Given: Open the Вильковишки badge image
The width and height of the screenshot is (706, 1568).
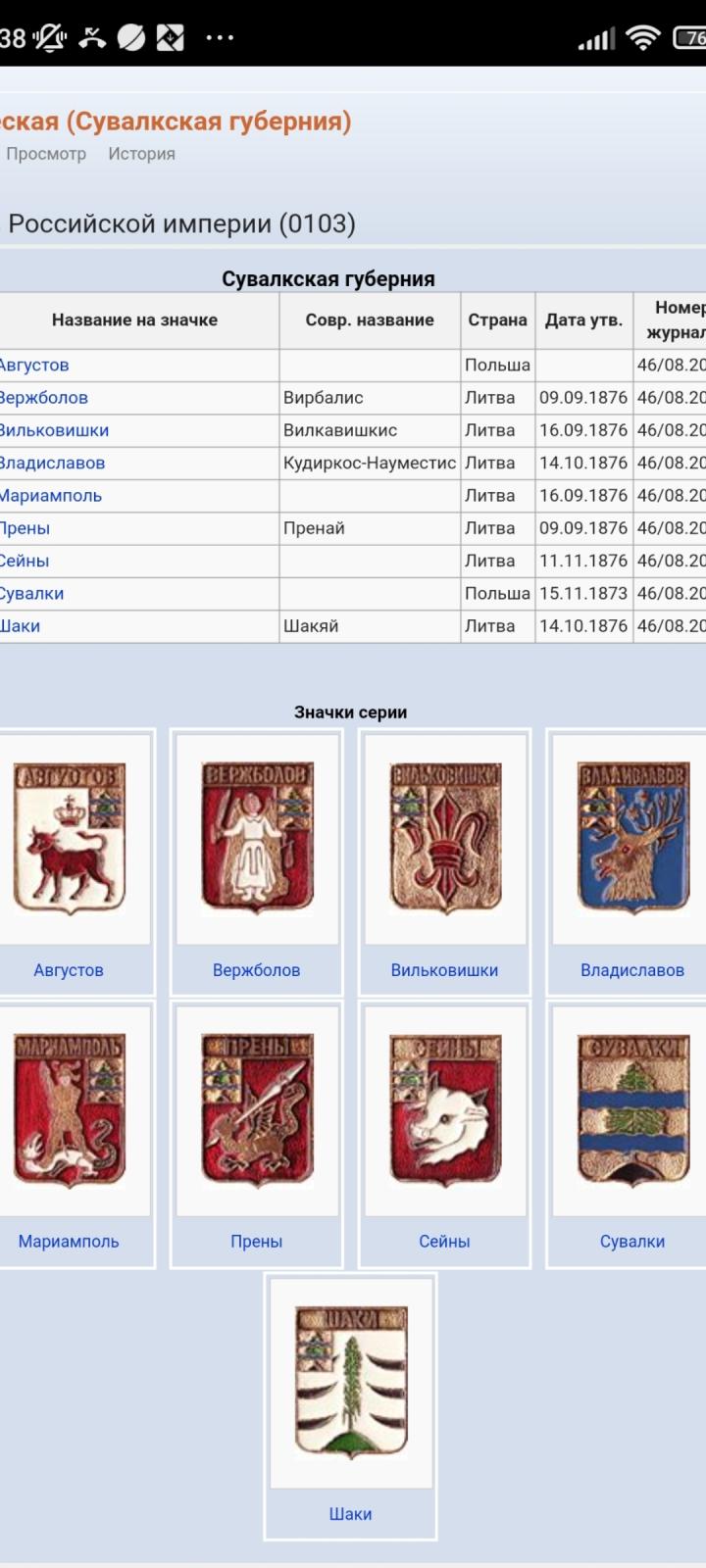Looking at the screenshot, I should click(x=445, y=839).
